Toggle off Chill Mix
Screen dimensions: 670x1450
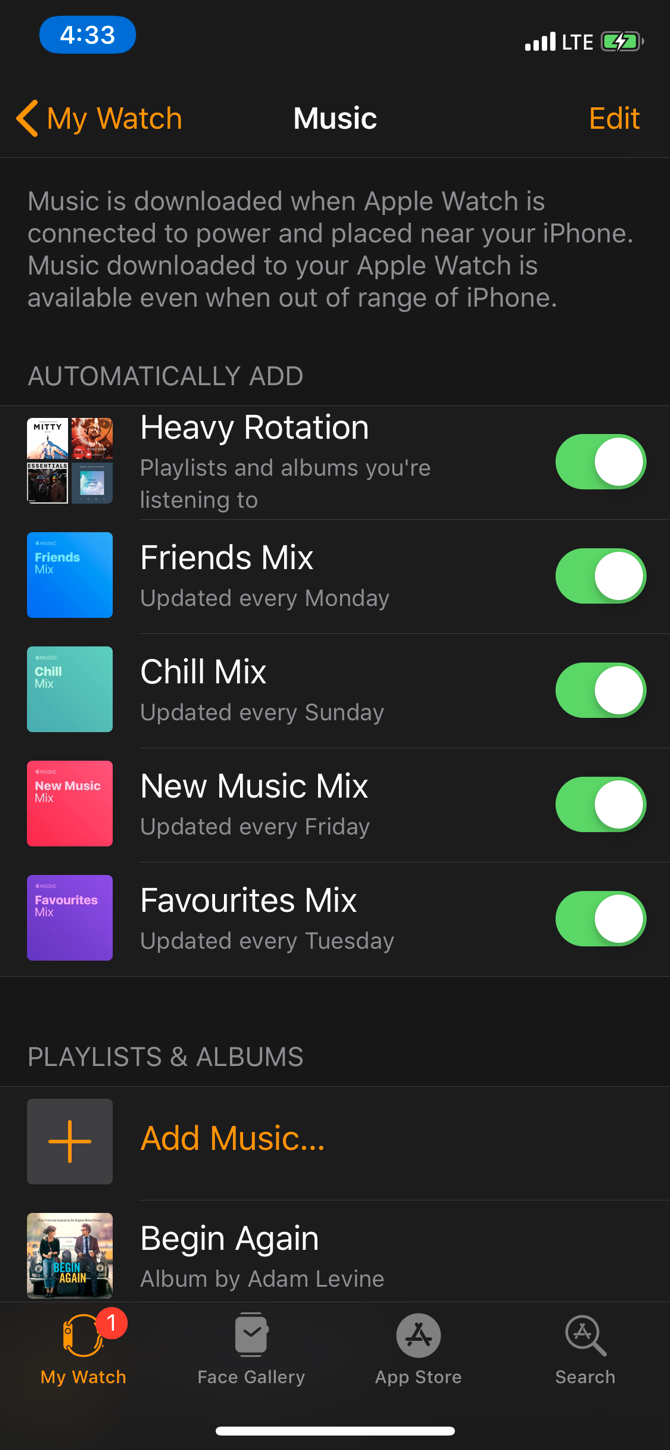(x=601, y=690)
